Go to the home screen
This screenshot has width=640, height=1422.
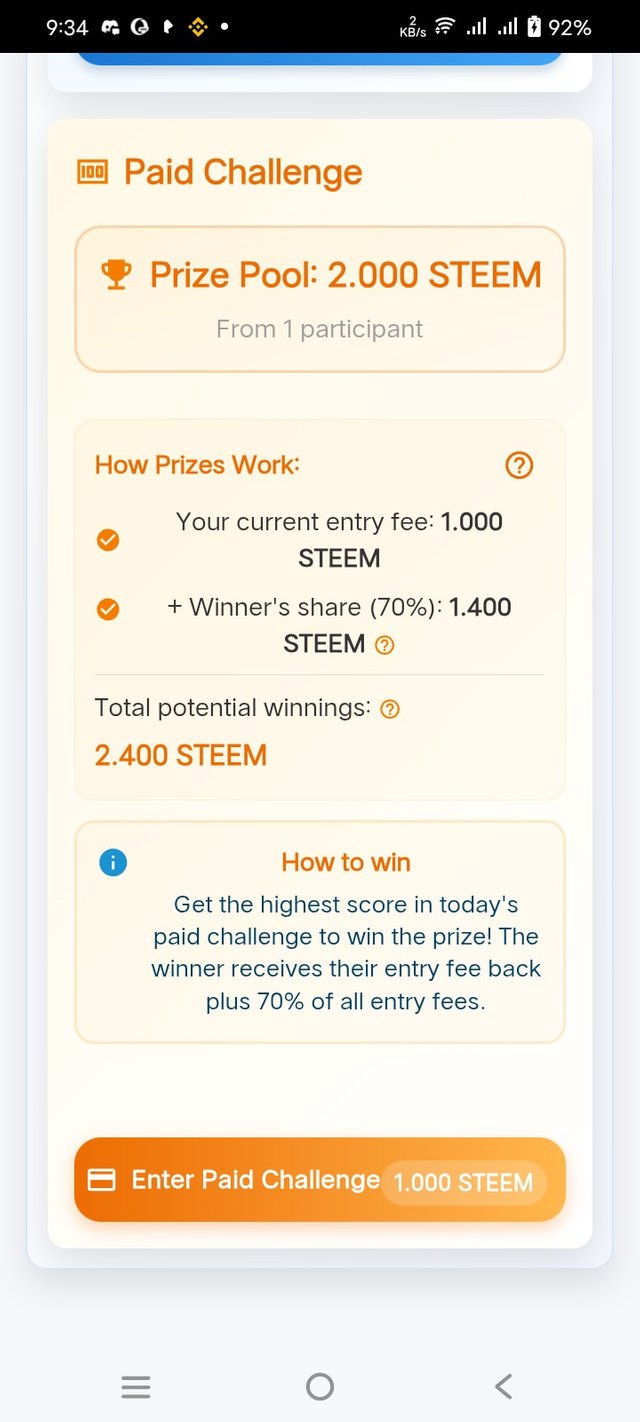pyautogui.click(x=320, y=1386)
